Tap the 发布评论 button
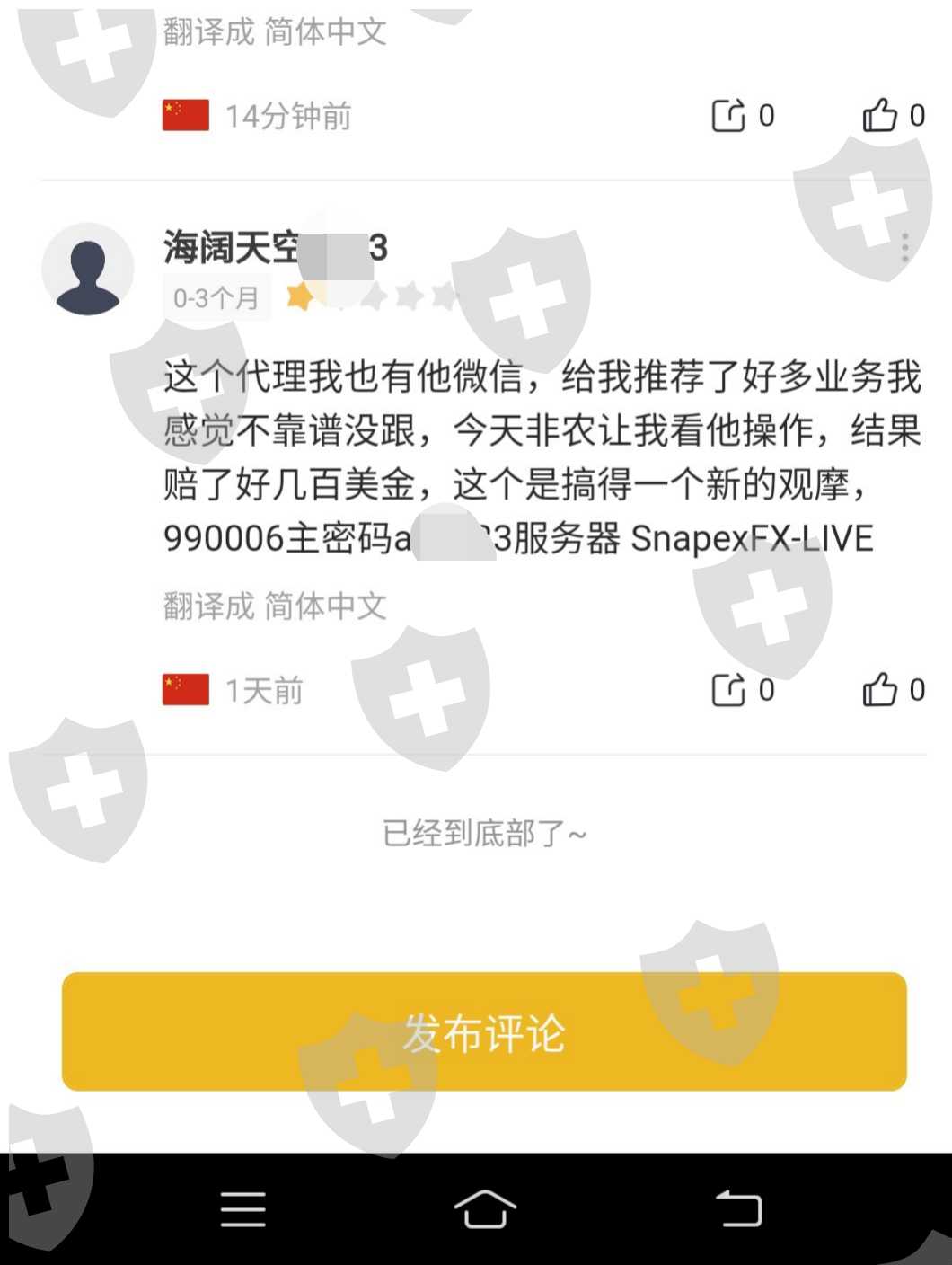952x1265 pixels. click(484, 1031)
